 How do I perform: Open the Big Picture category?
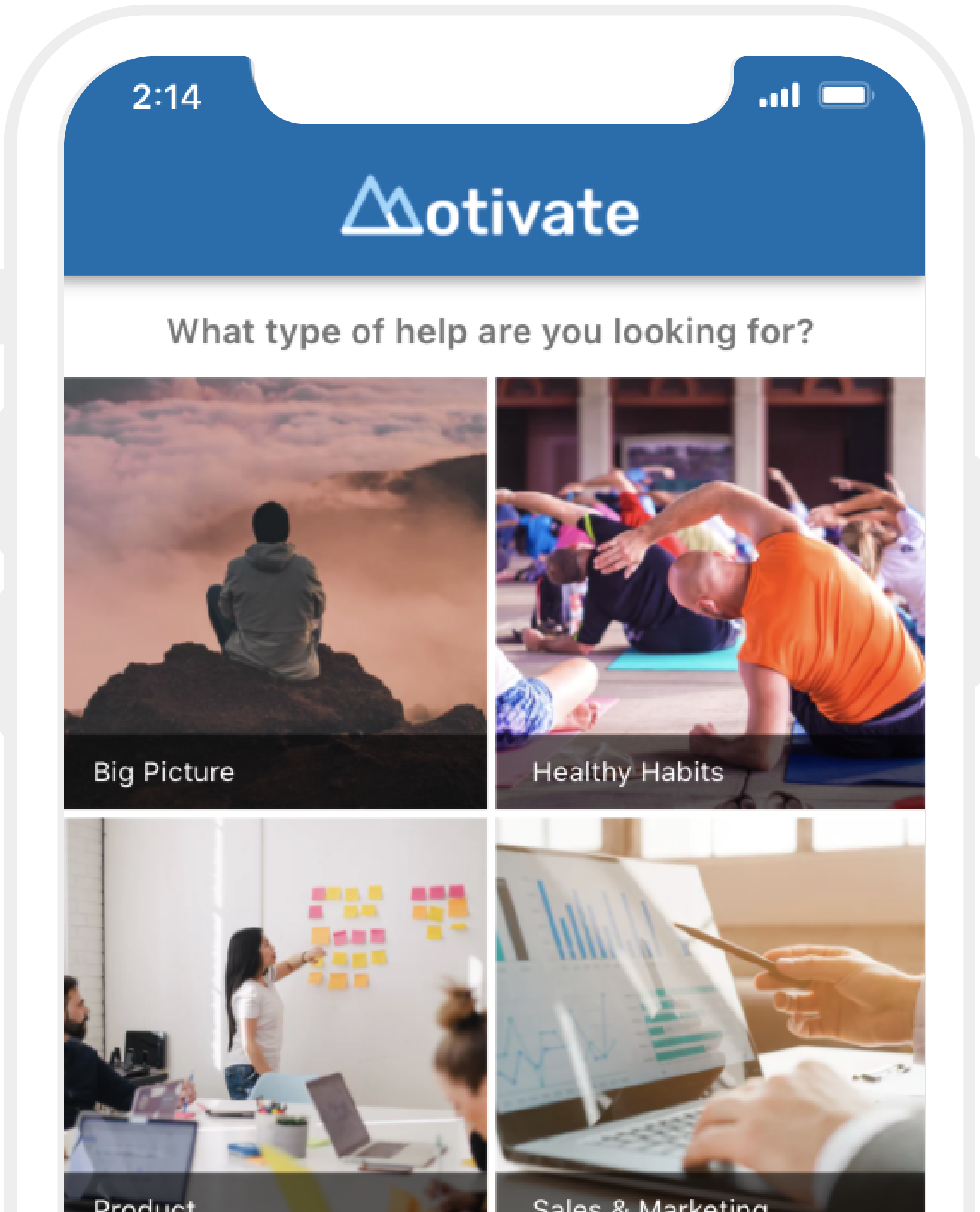tap(275, 592)
